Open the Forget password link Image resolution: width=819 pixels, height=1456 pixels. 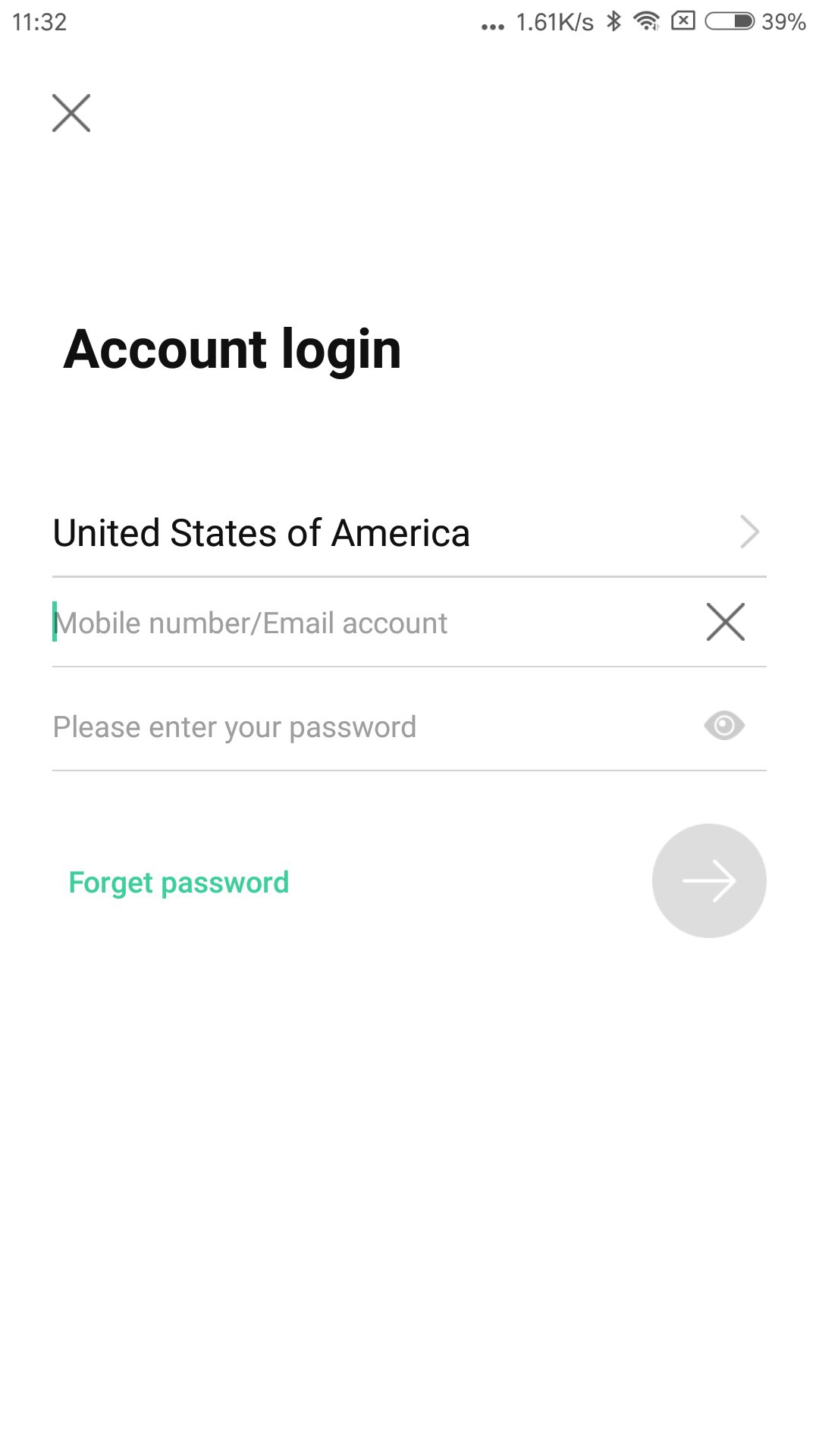tap(179, 882)
